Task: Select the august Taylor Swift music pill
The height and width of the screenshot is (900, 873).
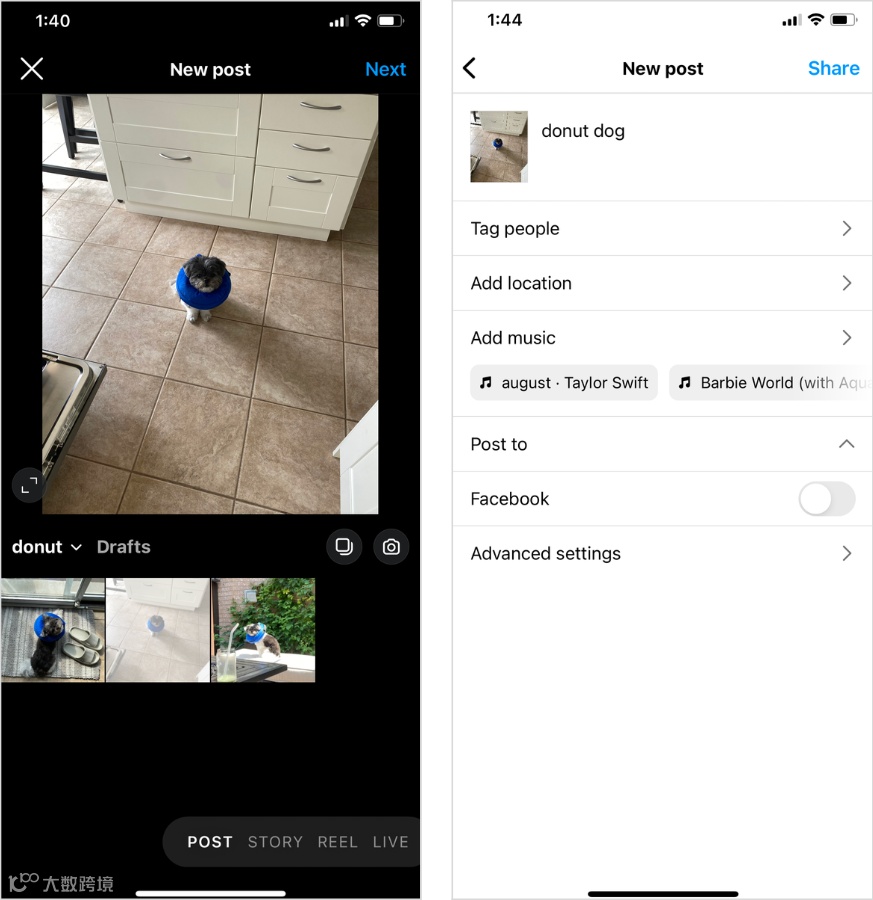Action: (x=563, y=383)
